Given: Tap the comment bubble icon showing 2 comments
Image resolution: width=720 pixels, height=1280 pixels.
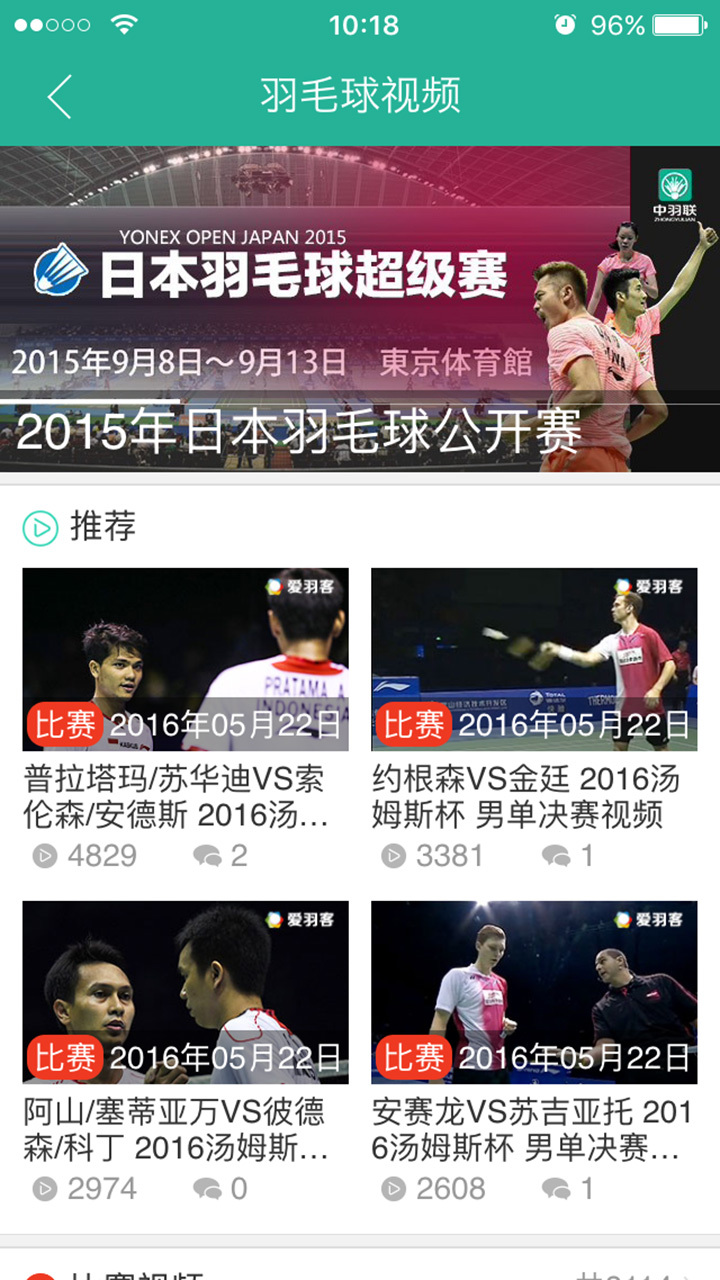Looking at the screenshot, I should point(207,856).
